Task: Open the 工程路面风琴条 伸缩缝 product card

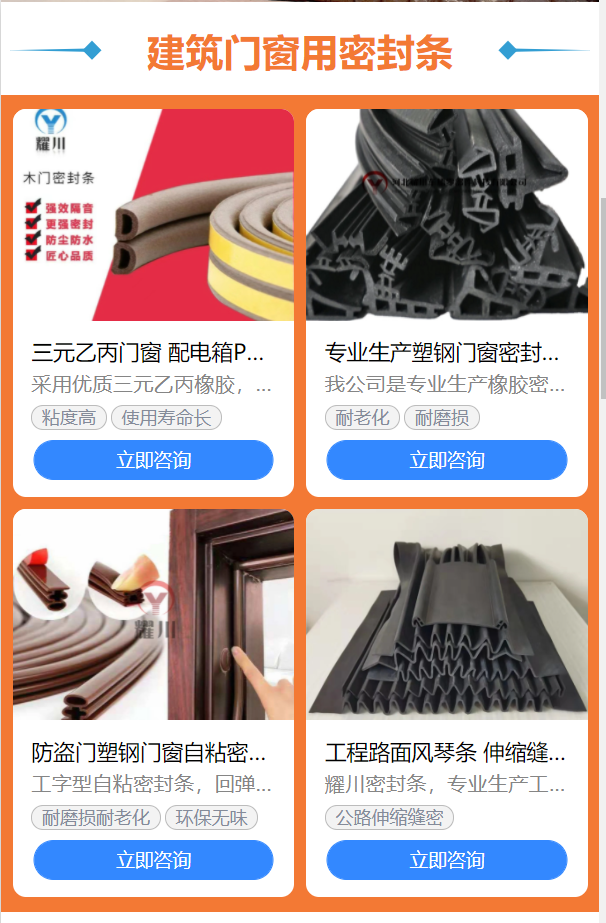Action: tap(446, 703)
